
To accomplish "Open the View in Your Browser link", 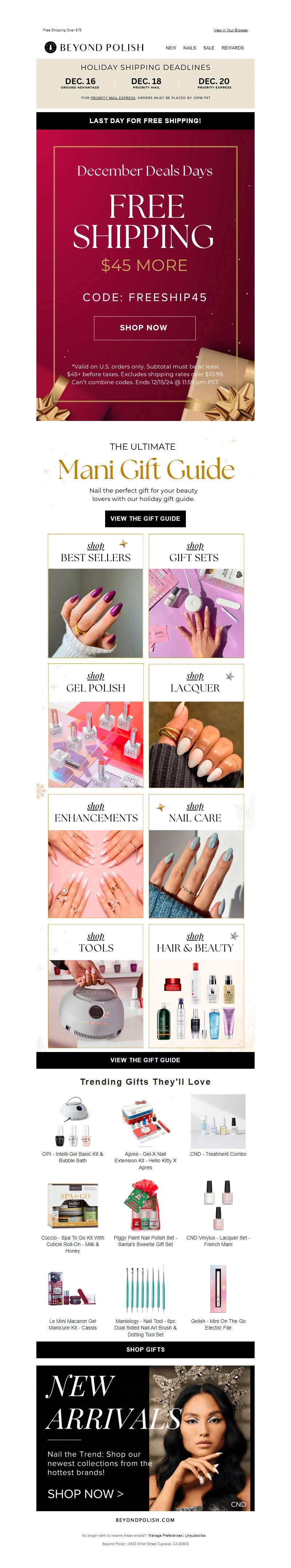I will coord(230,30).
